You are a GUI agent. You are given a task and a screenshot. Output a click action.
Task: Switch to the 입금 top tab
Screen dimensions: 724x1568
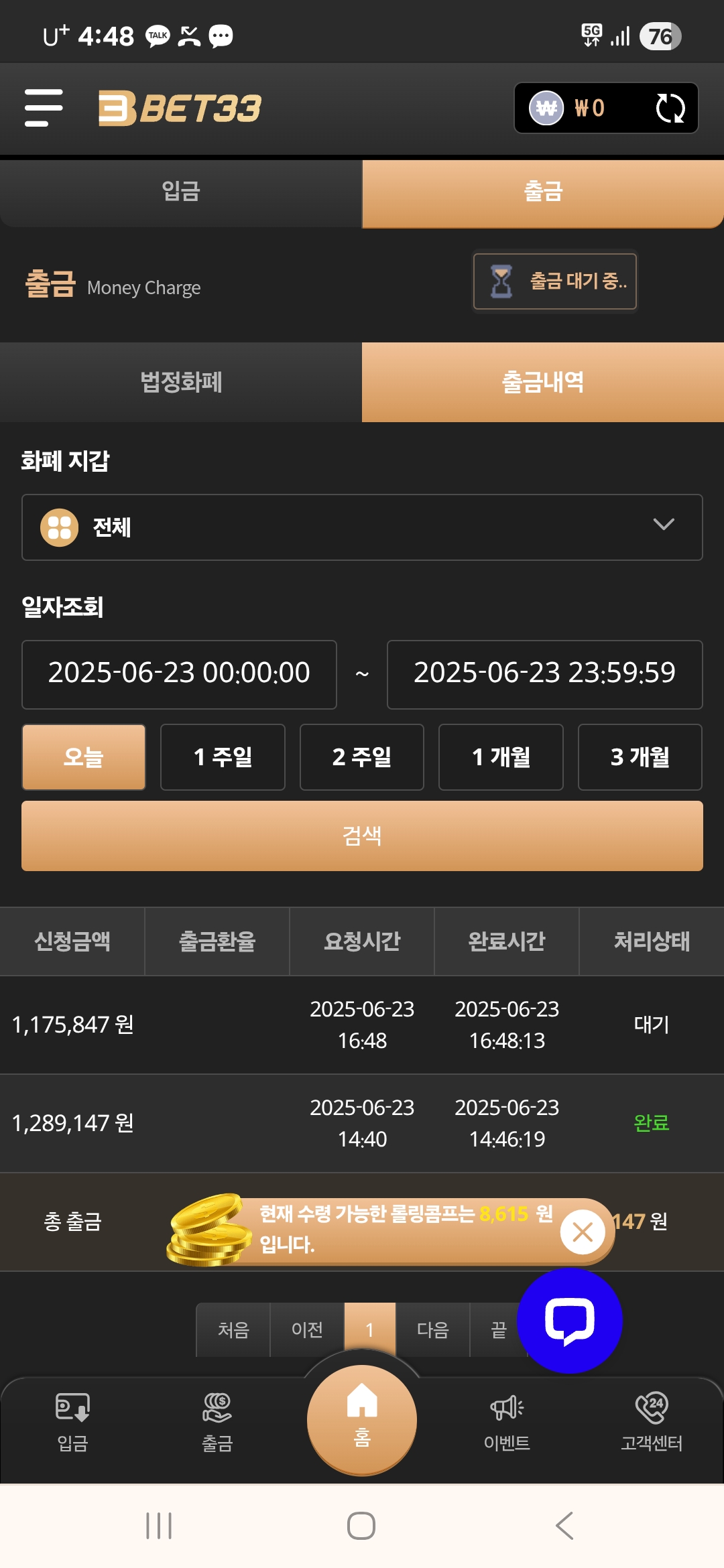coord(181,192)
